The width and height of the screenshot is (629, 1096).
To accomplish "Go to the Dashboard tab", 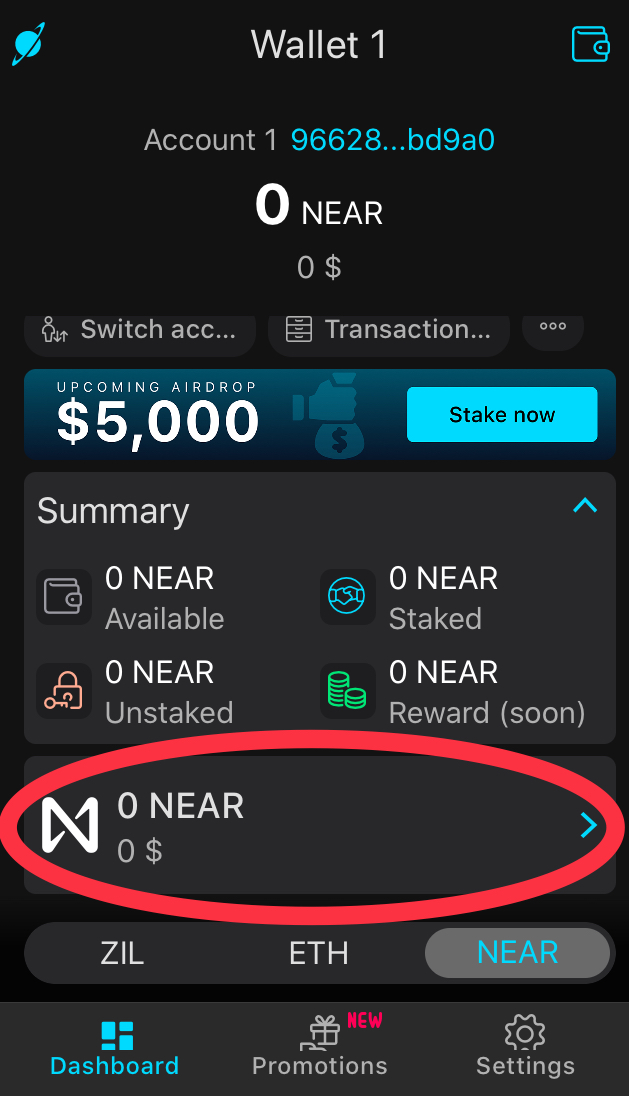I will (115, 1048).
